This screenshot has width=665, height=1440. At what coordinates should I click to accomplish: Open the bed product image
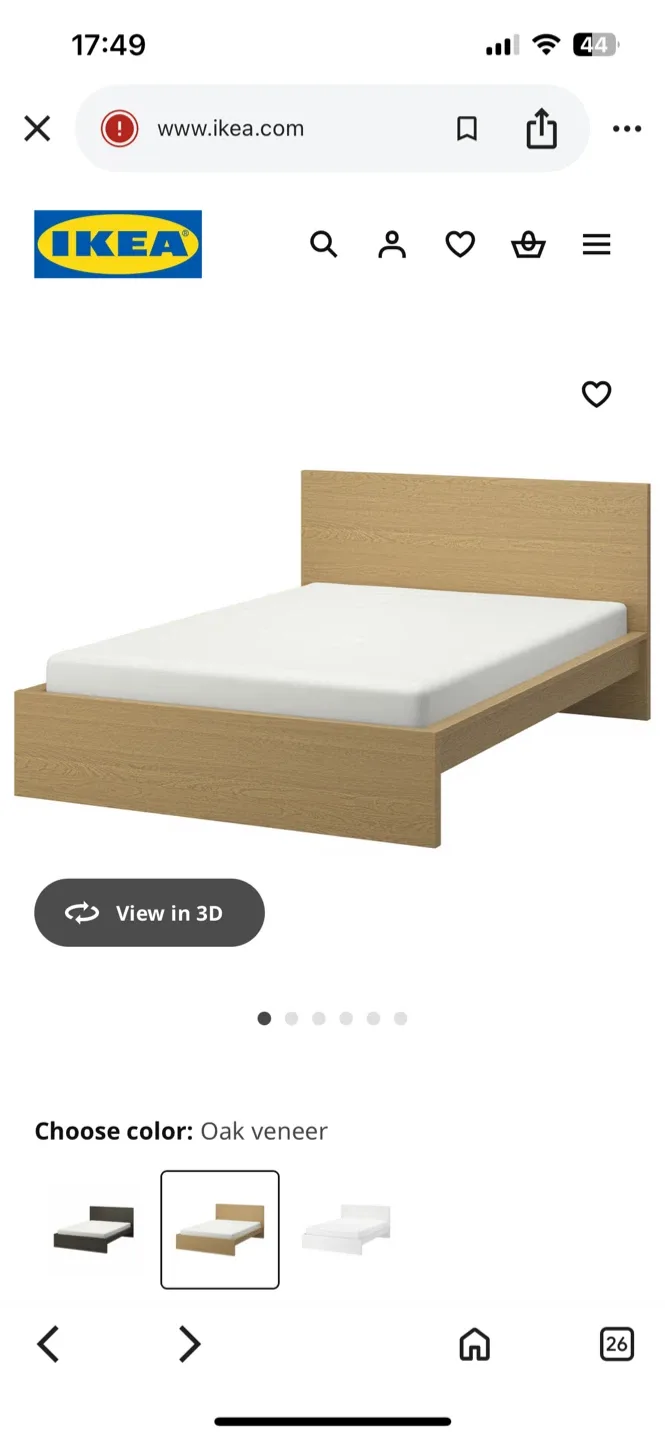(x=332, y=660)
